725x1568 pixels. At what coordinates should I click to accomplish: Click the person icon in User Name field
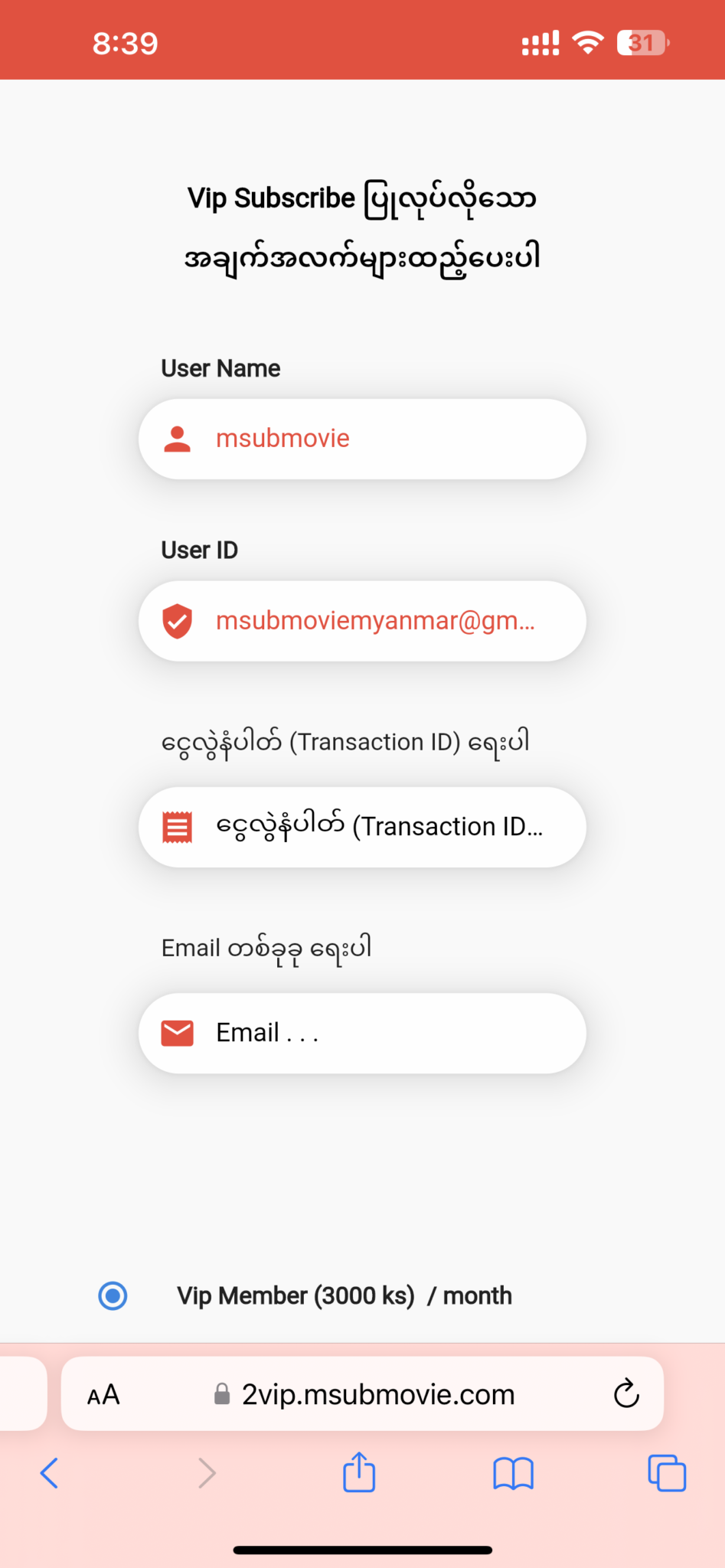[x=177, y=438]
